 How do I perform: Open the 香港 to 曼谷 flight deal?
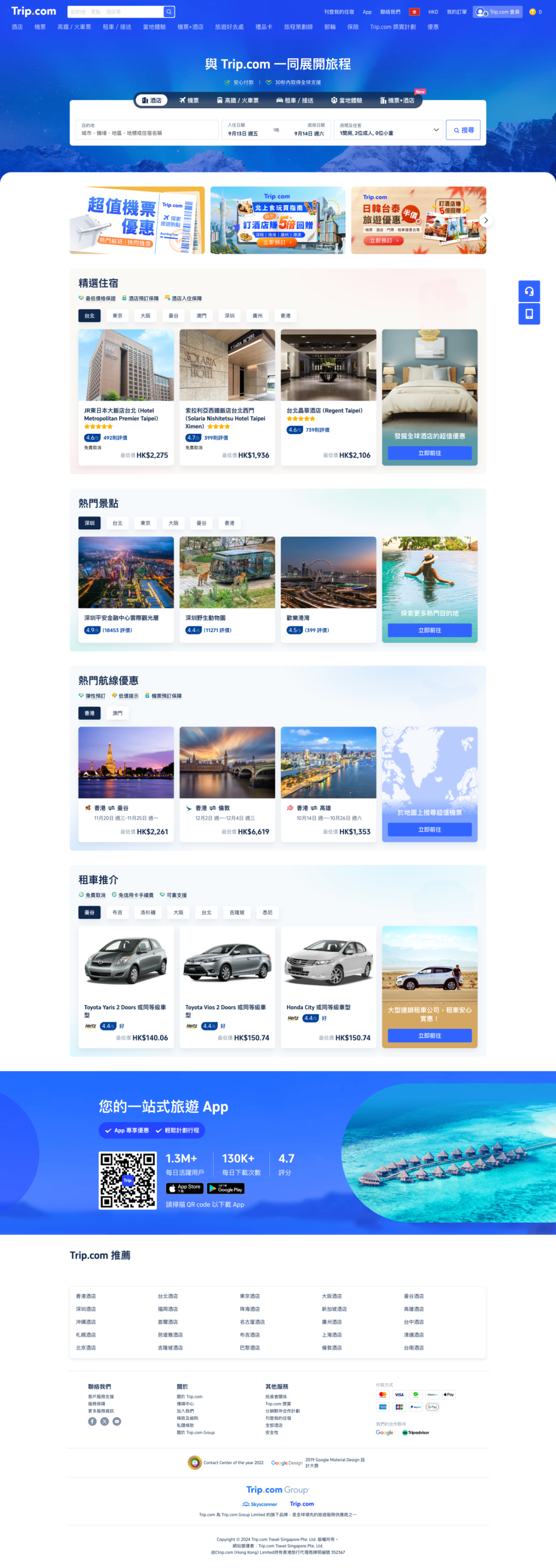coord(126,783)
